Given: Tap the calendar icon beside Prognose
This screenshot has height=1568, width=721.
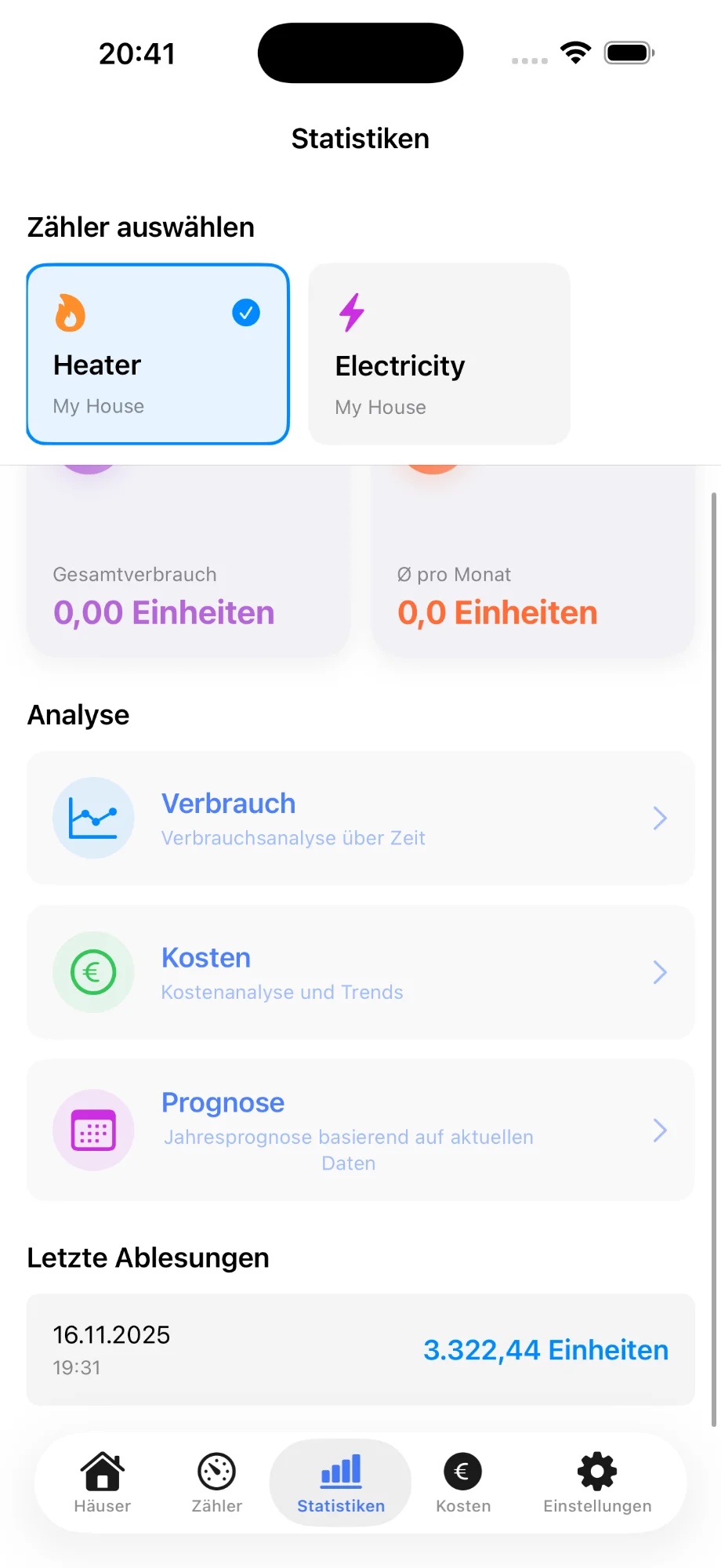Looking at the screenshot, I should pyautogui.click(x=93, y=1130).
